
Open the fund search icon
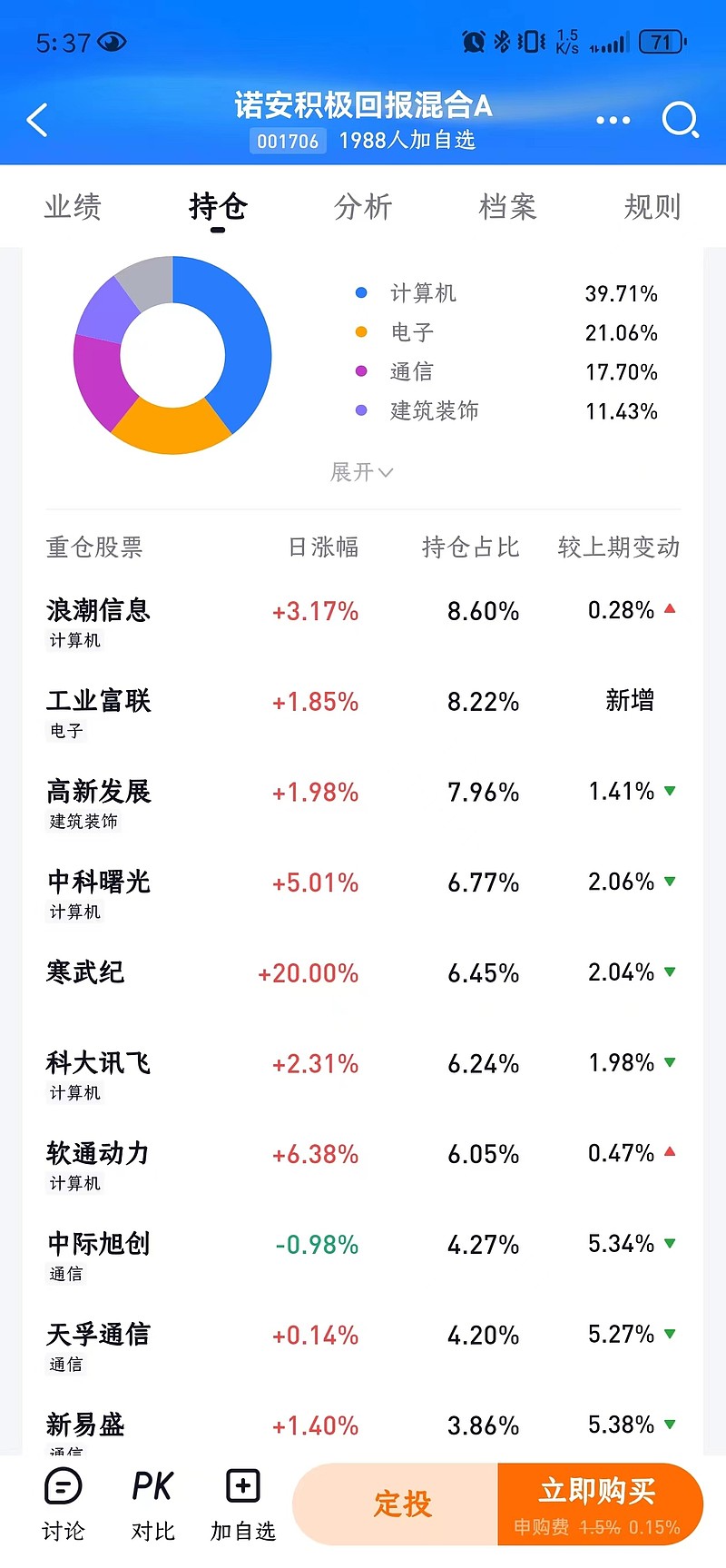pos(681,119)
